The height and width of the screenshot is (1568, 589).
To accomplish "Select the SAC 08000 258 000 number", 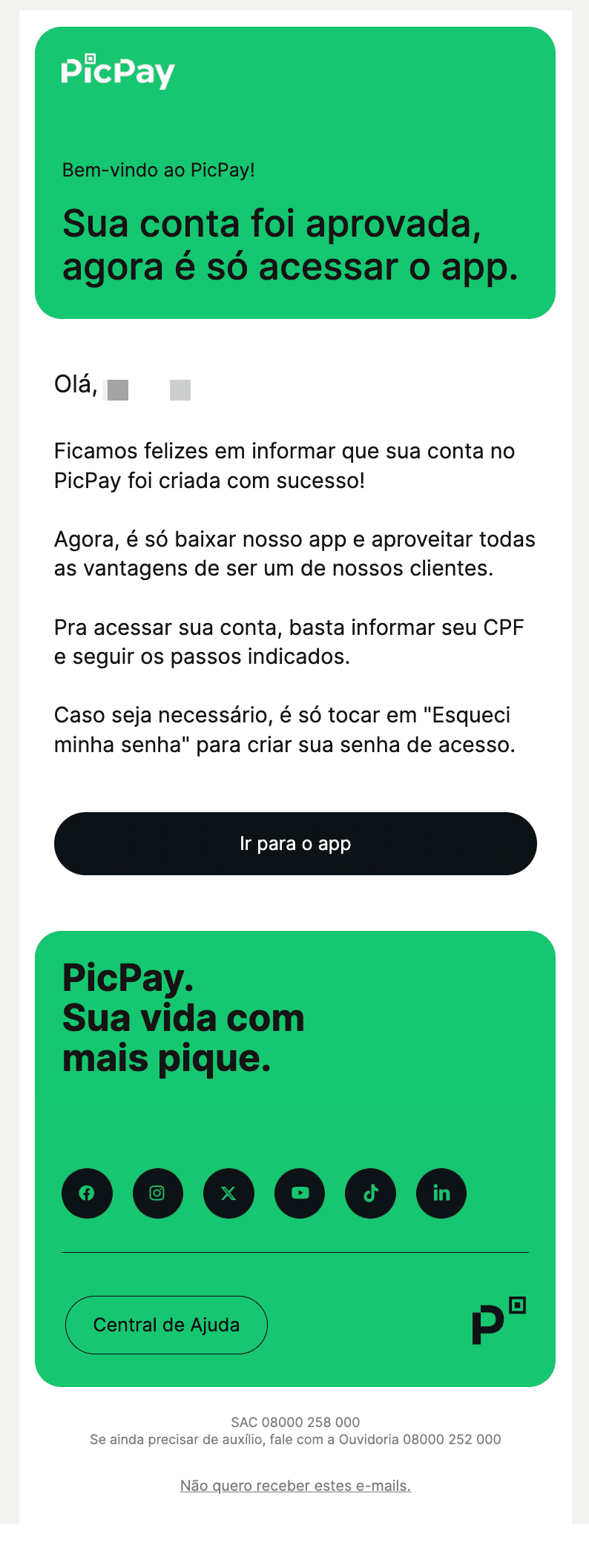I will point(294,1422).
